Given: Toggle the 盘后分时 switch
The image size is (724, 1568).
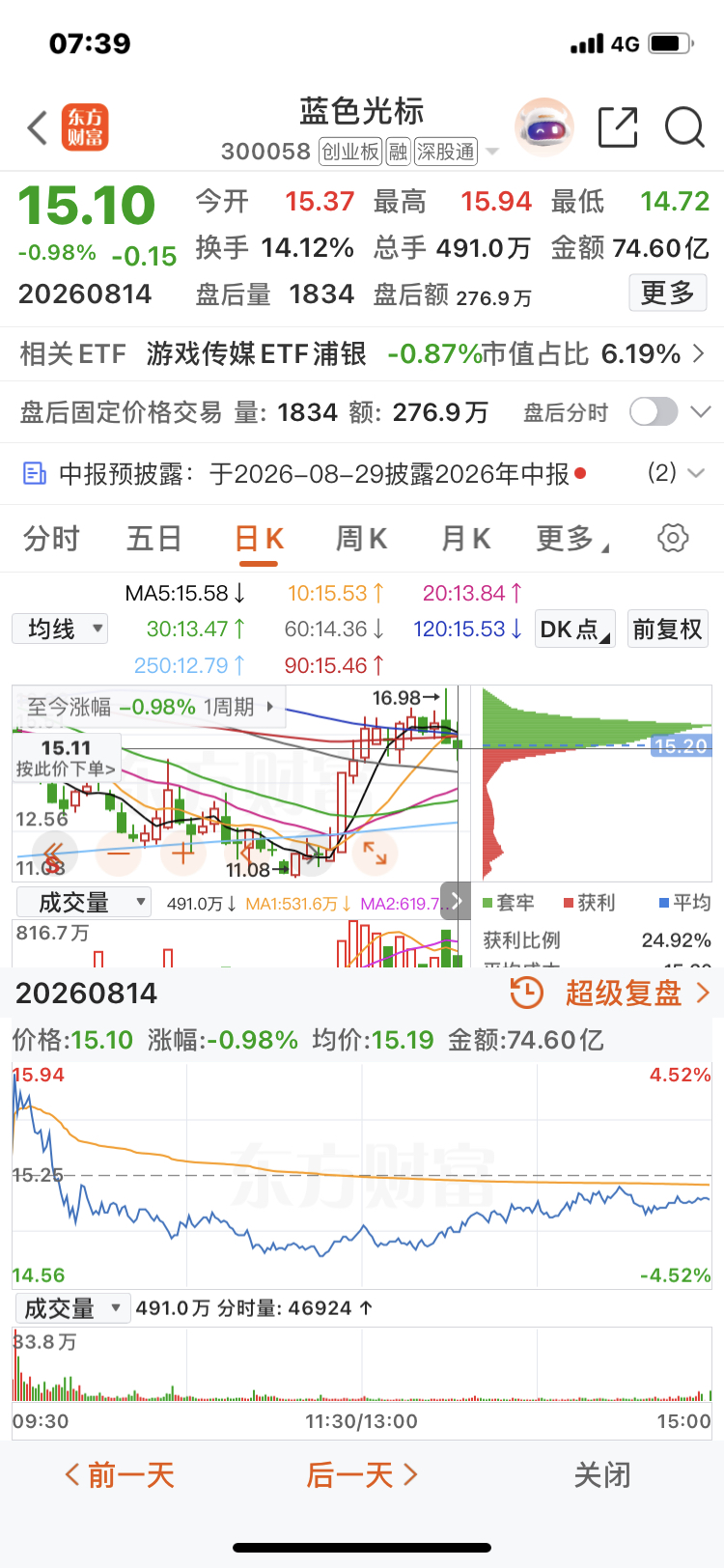Looking at the screenshot, I should coord(654,412).
